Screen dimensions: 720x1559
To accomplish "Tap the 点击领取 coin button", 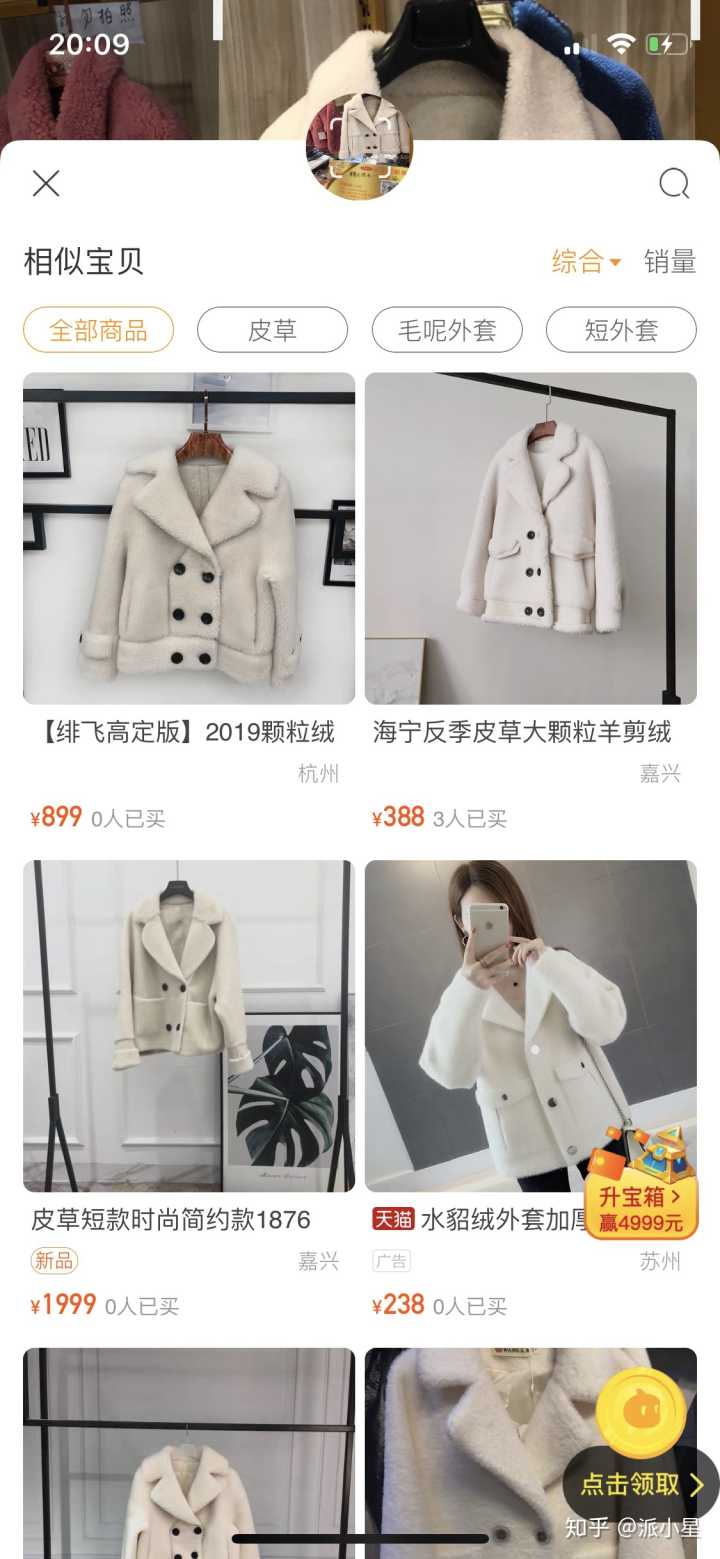I will coord(641,1484).
